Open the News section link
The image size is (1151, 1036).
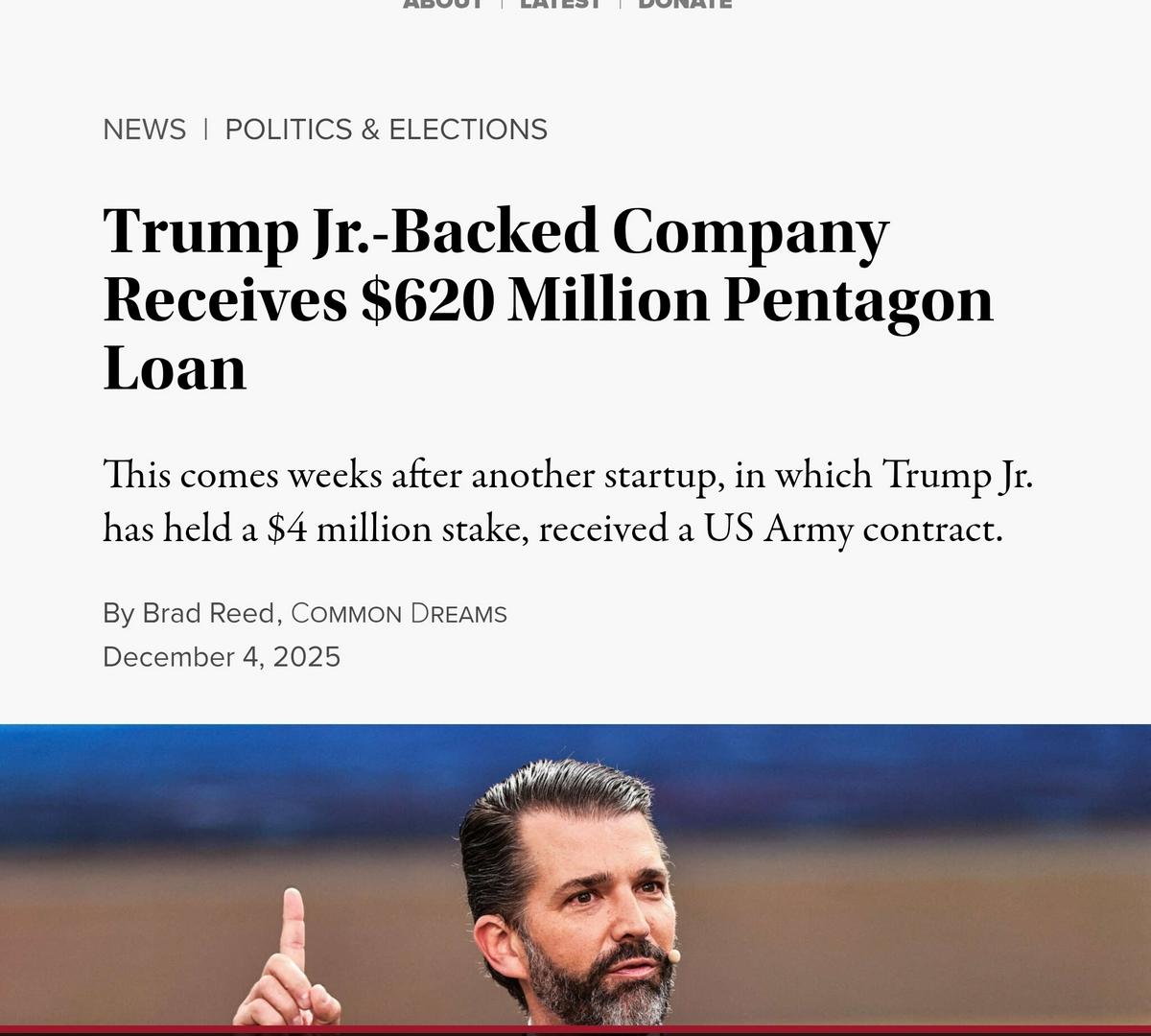tap(144, 129)
